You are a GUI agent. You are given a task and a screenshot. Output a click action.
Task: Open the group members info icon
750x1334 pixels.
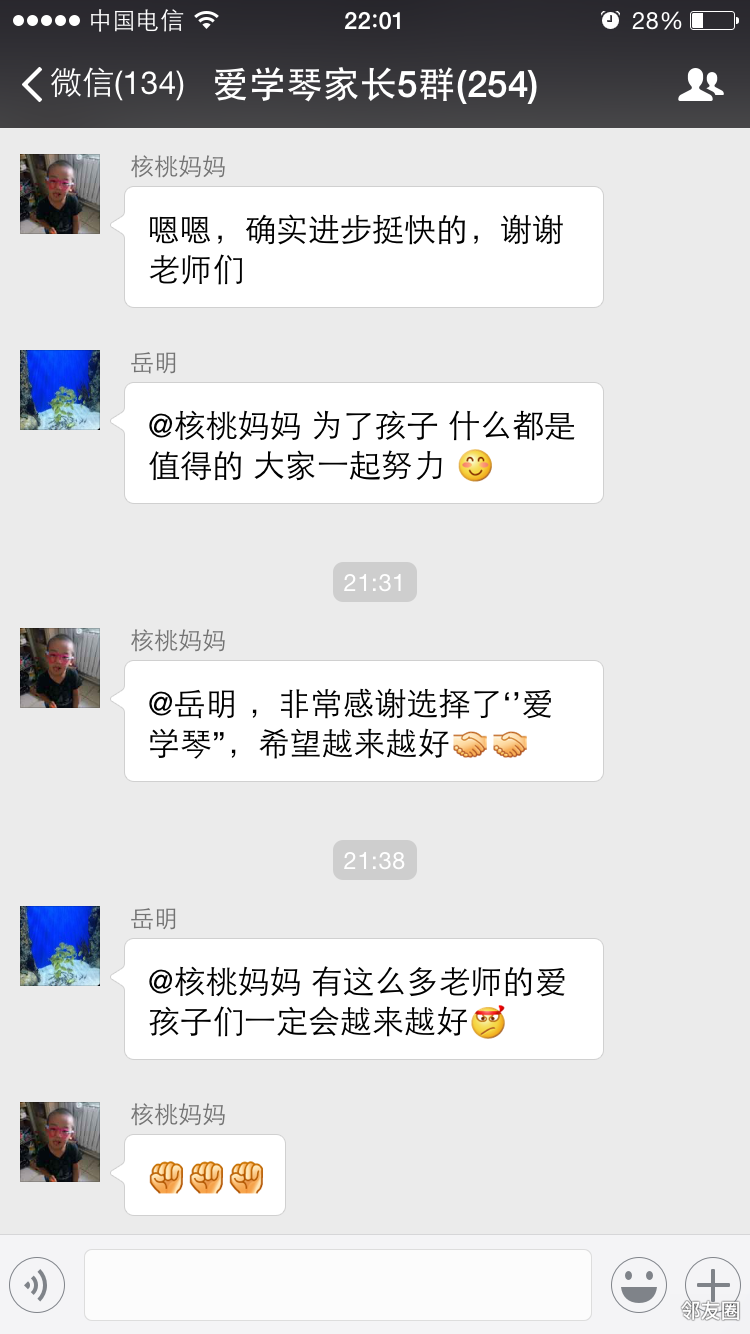pyautogui.click(x=700, y=85)
